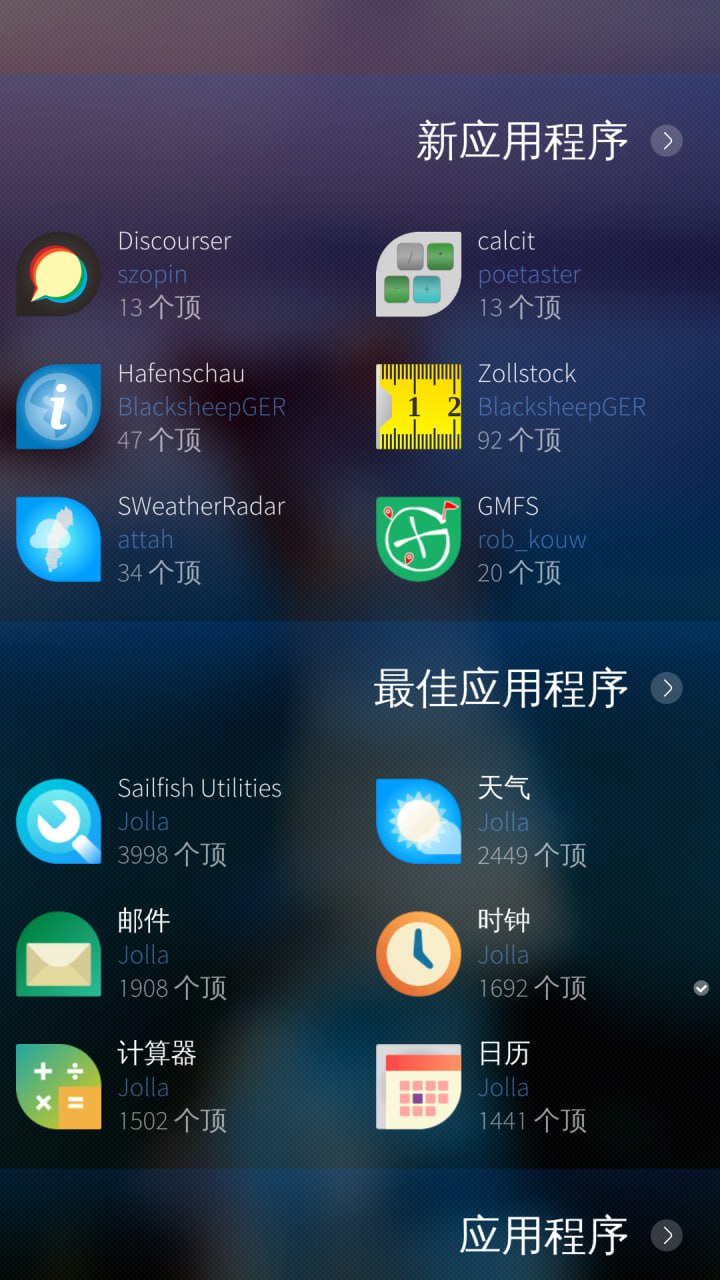View the Hafenschau app details
720x1280 pixels.
point(180,407)
